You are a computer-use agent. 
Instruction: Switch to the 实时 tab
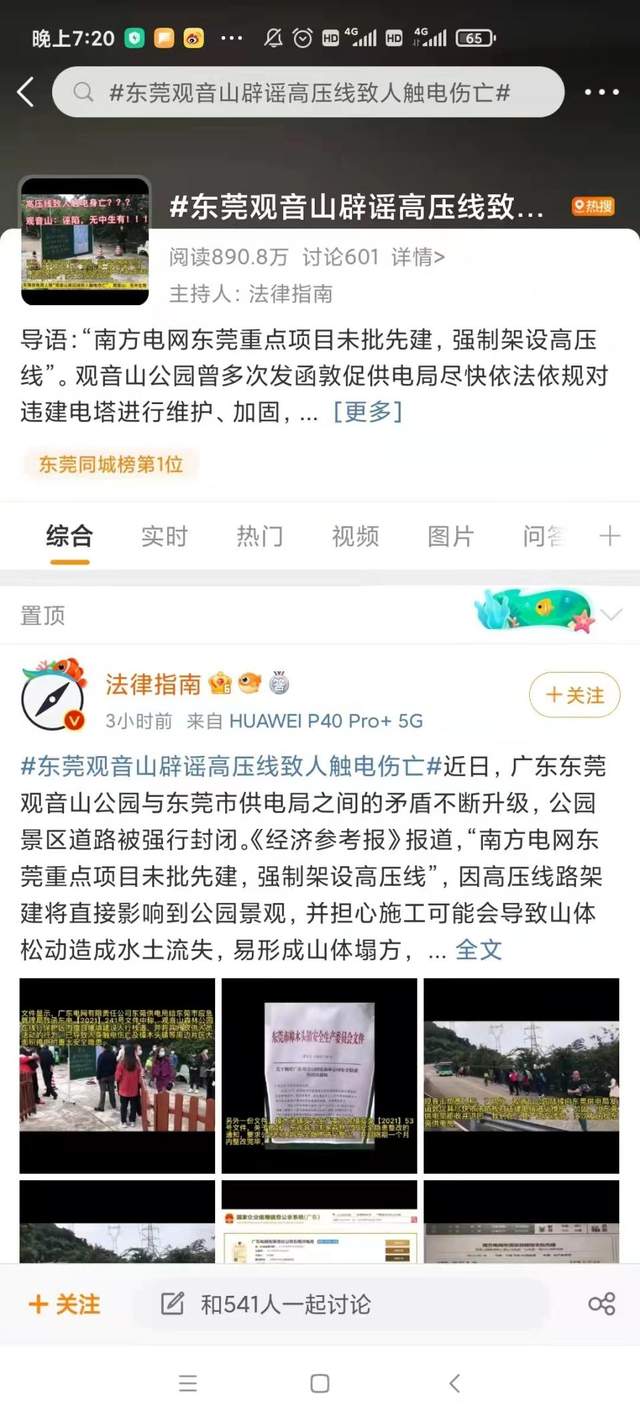pos(164,536)
